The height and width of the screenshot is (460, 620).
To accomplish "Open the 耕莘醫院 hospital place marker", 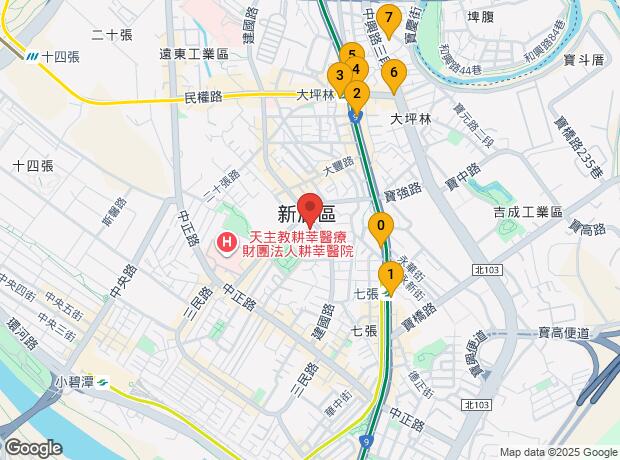I will click(x=227, y=242).
